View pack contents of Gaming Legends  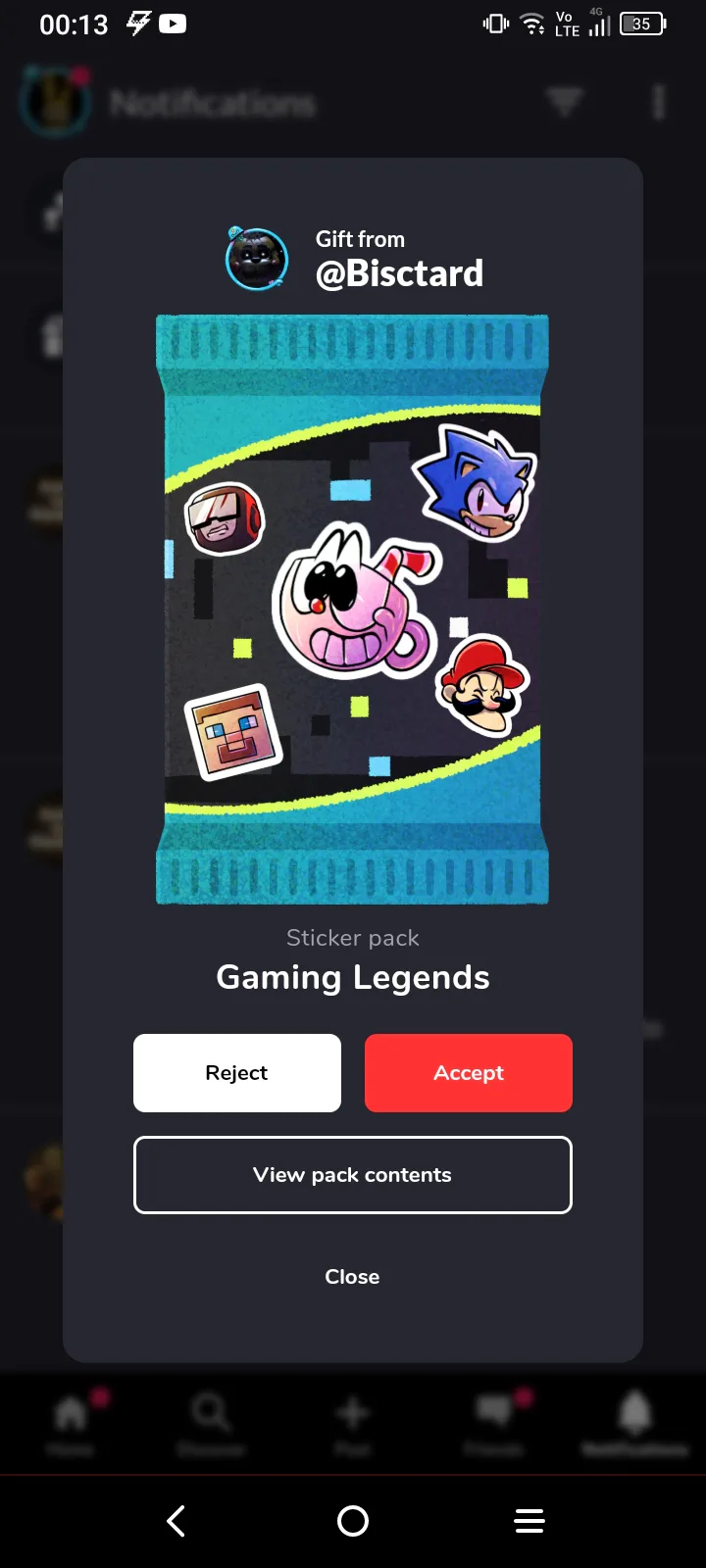353,1174
